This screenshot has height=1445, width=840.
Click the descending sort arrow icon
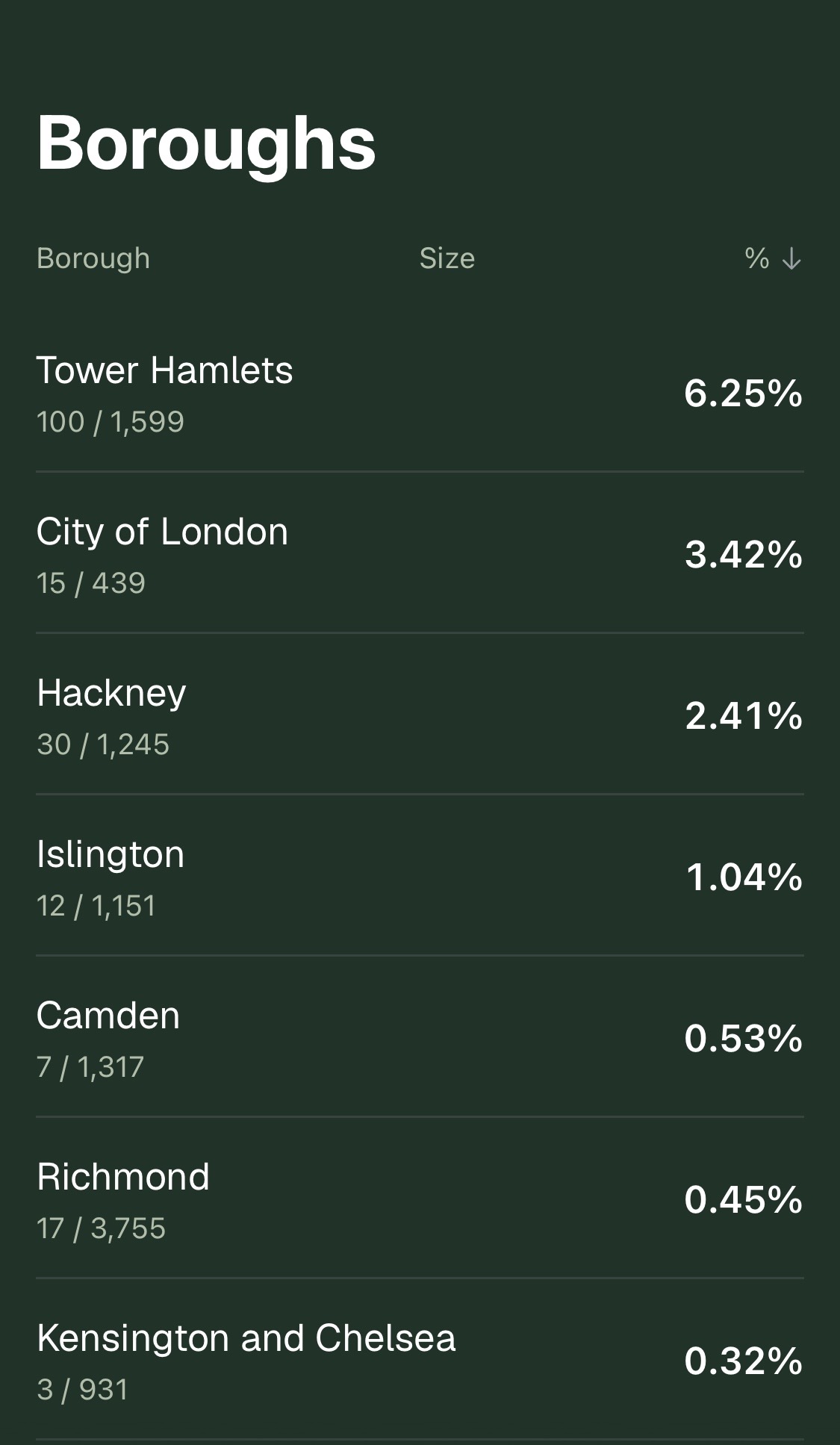790,258
